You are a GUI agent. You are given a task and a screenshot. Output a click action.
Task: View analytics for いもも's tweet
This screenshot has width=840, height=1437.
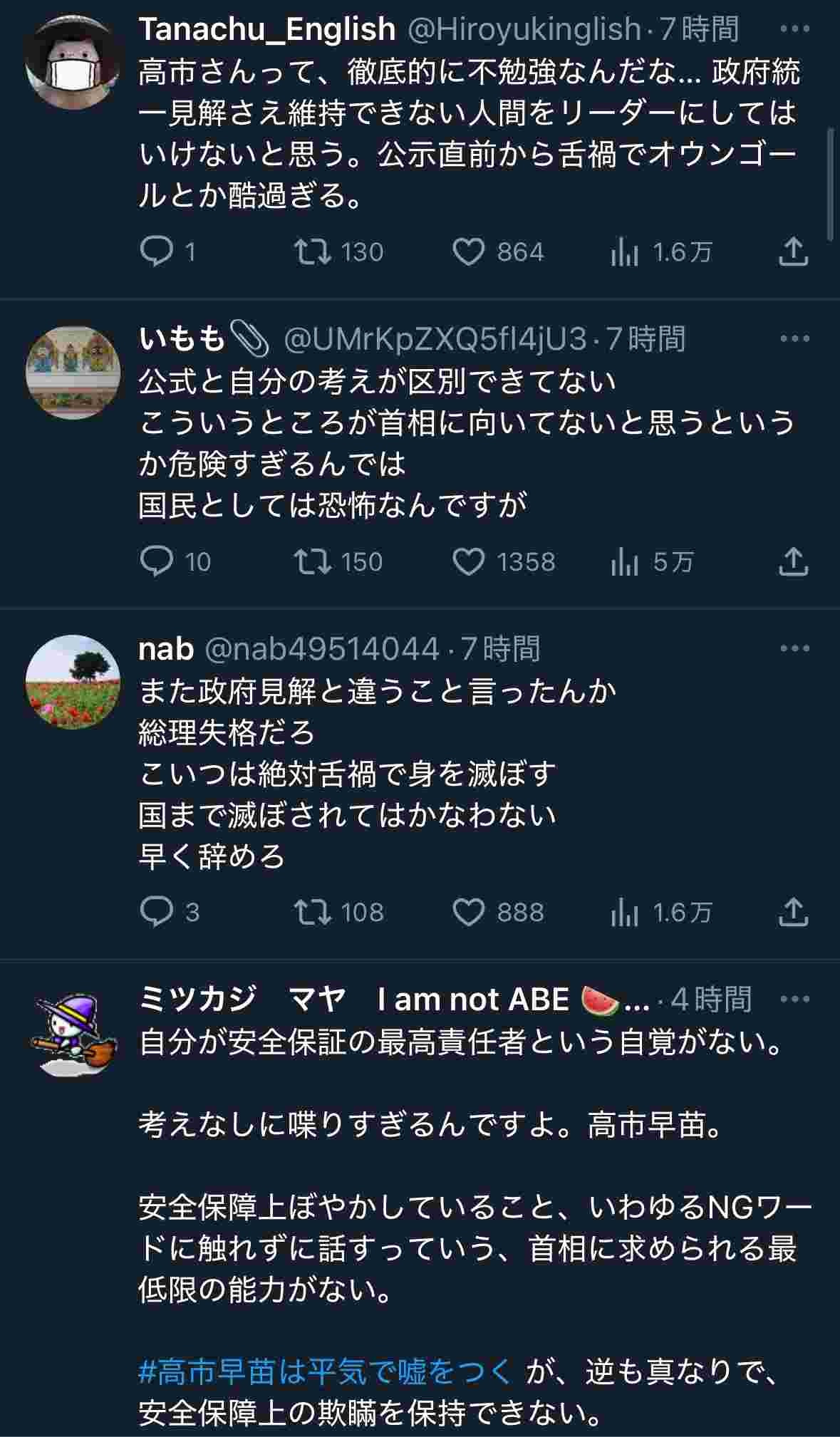[x=625, y=562]
